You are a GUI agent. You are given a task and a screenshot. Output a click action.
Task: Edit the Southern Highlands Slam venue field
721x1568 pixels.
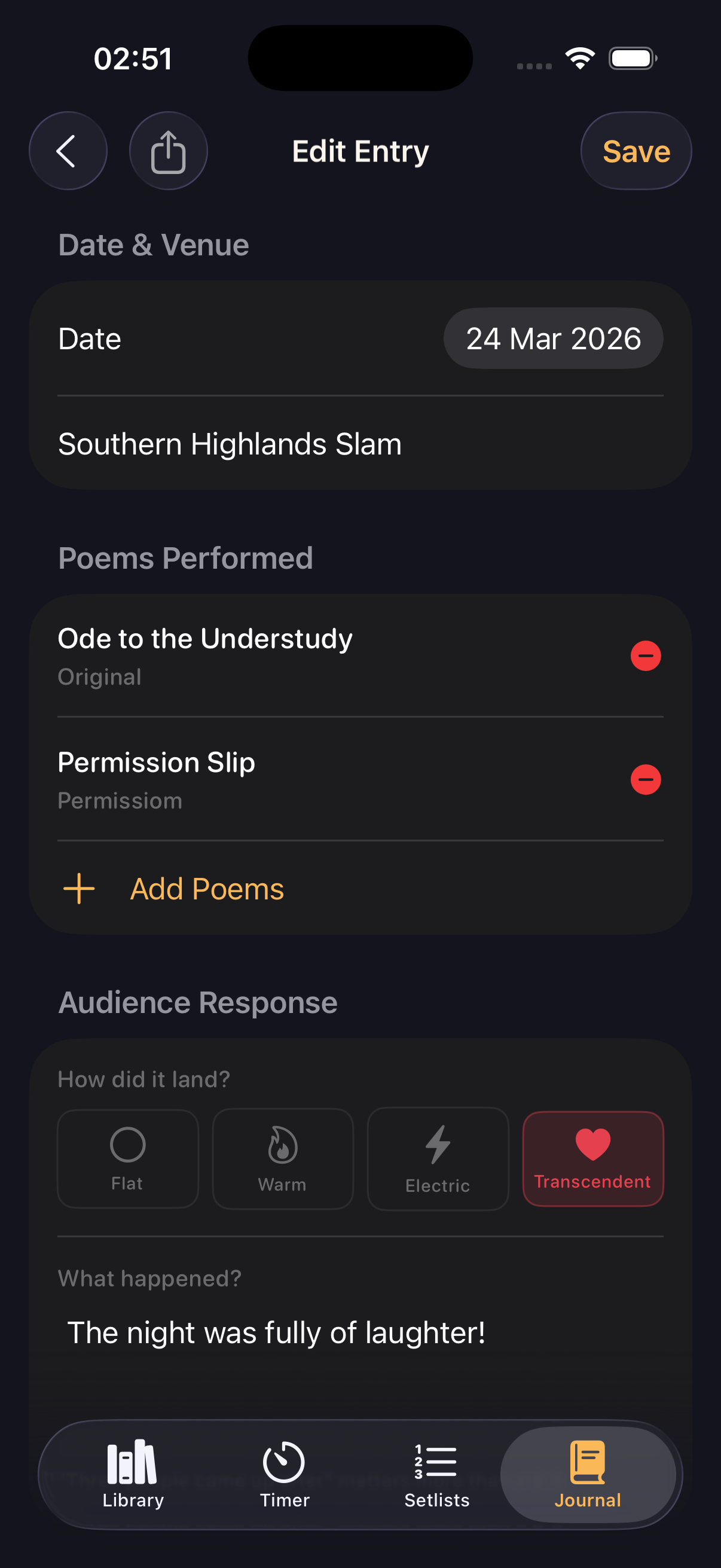[230, 444]
